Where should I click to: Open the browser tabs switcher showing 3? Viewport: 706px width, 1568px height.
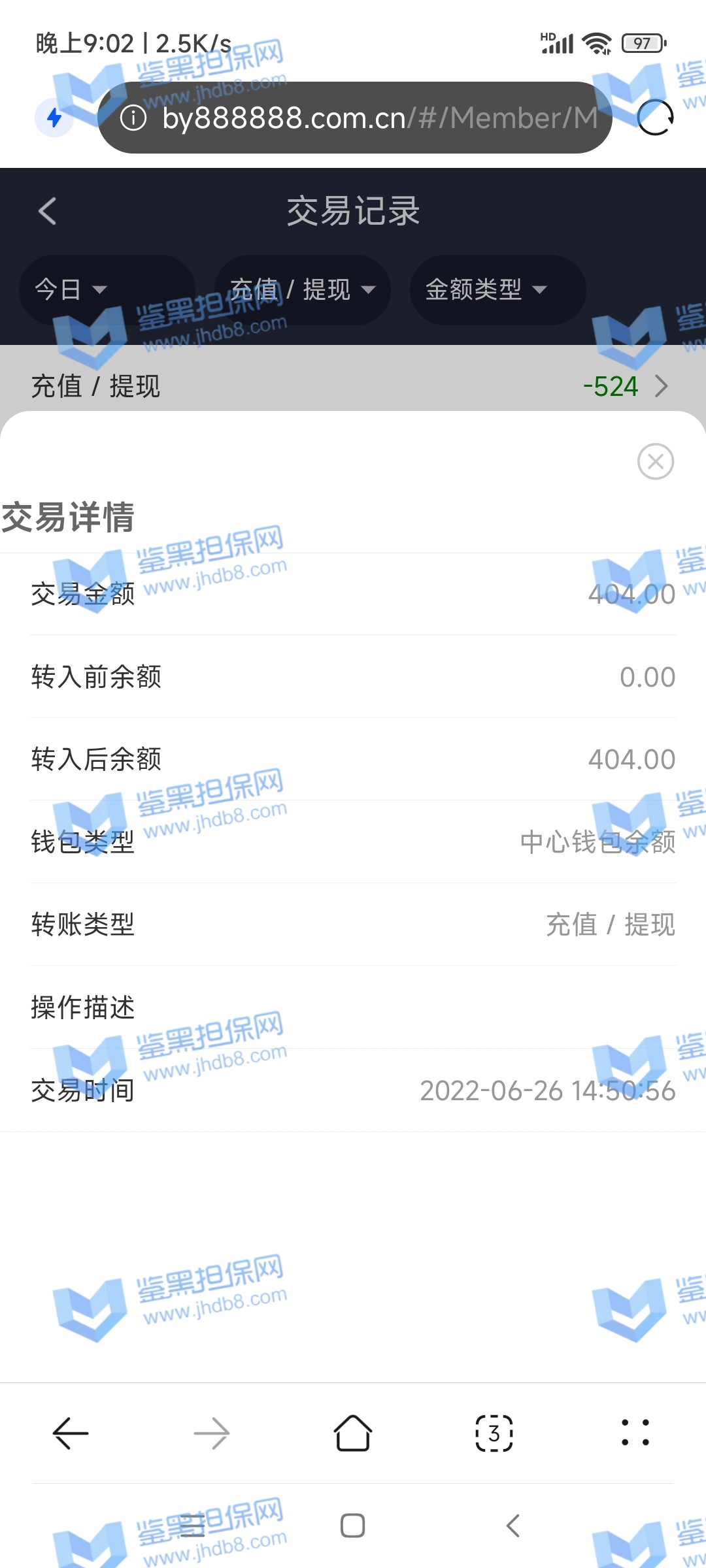[x=494, y=1433]
